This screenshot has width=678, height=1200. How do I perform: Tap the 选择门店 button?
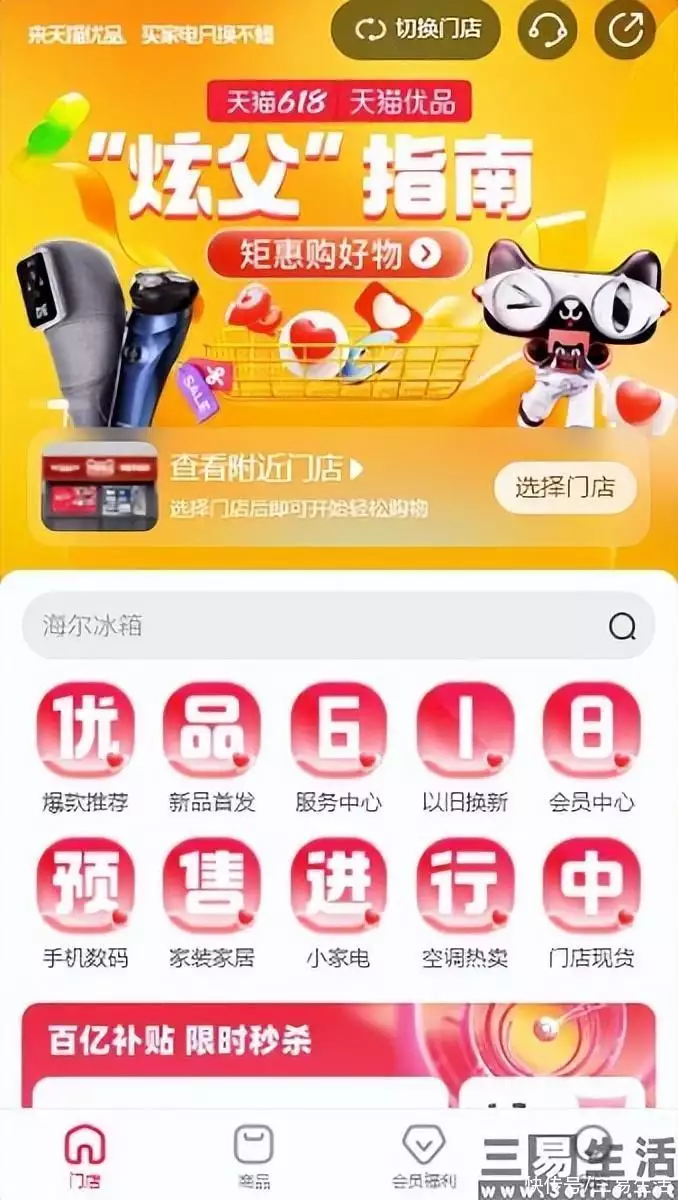pyautogui.click(x=565, y=488)
